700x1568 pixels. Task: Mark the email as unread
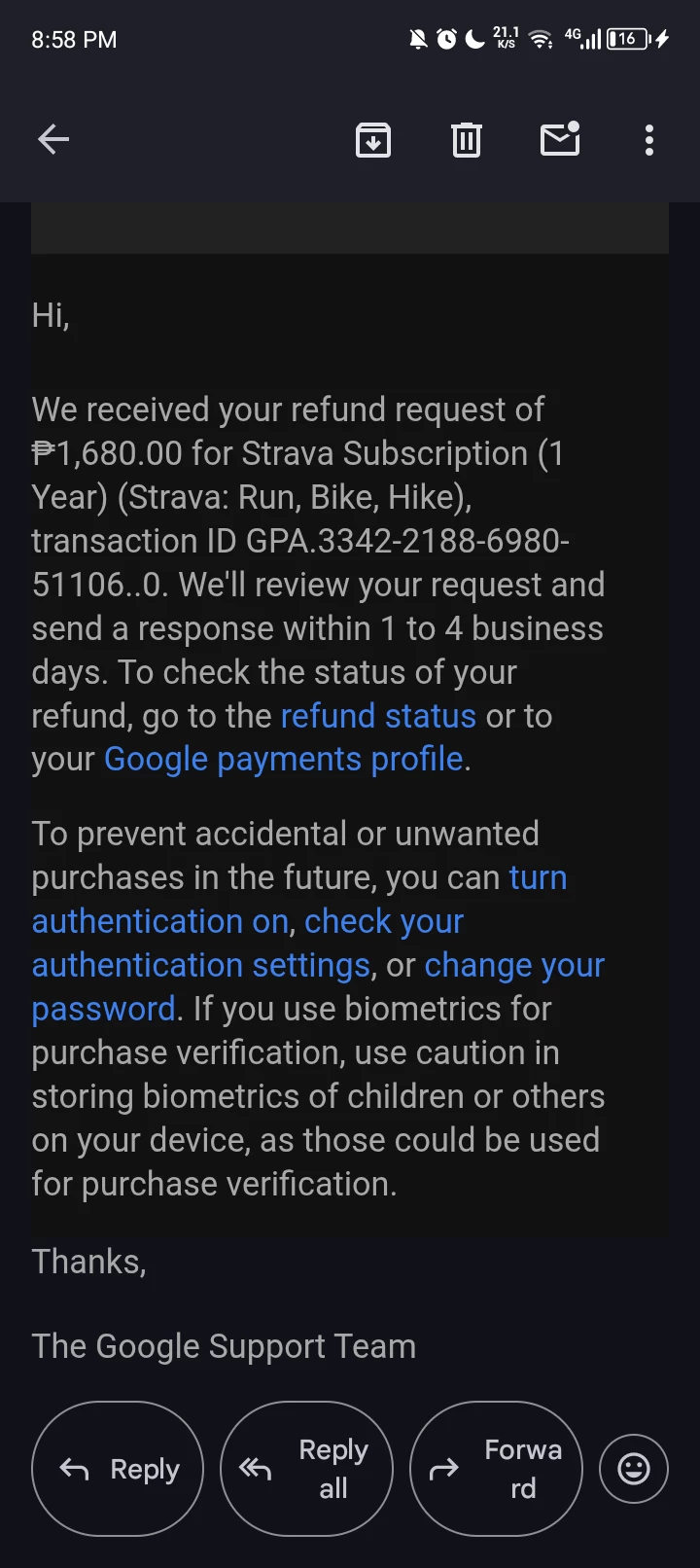click(x=560, y=139)
